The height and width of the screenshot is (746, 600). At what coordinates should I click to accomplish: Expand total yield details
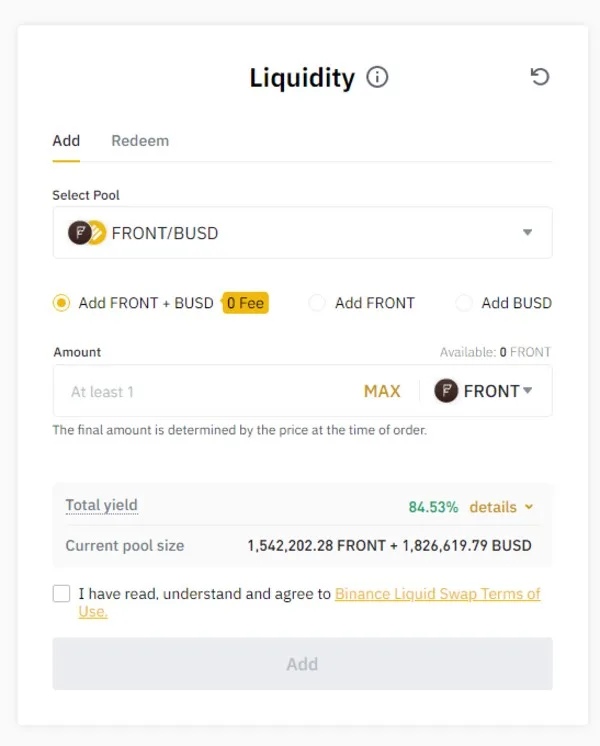tap(502, 507)
